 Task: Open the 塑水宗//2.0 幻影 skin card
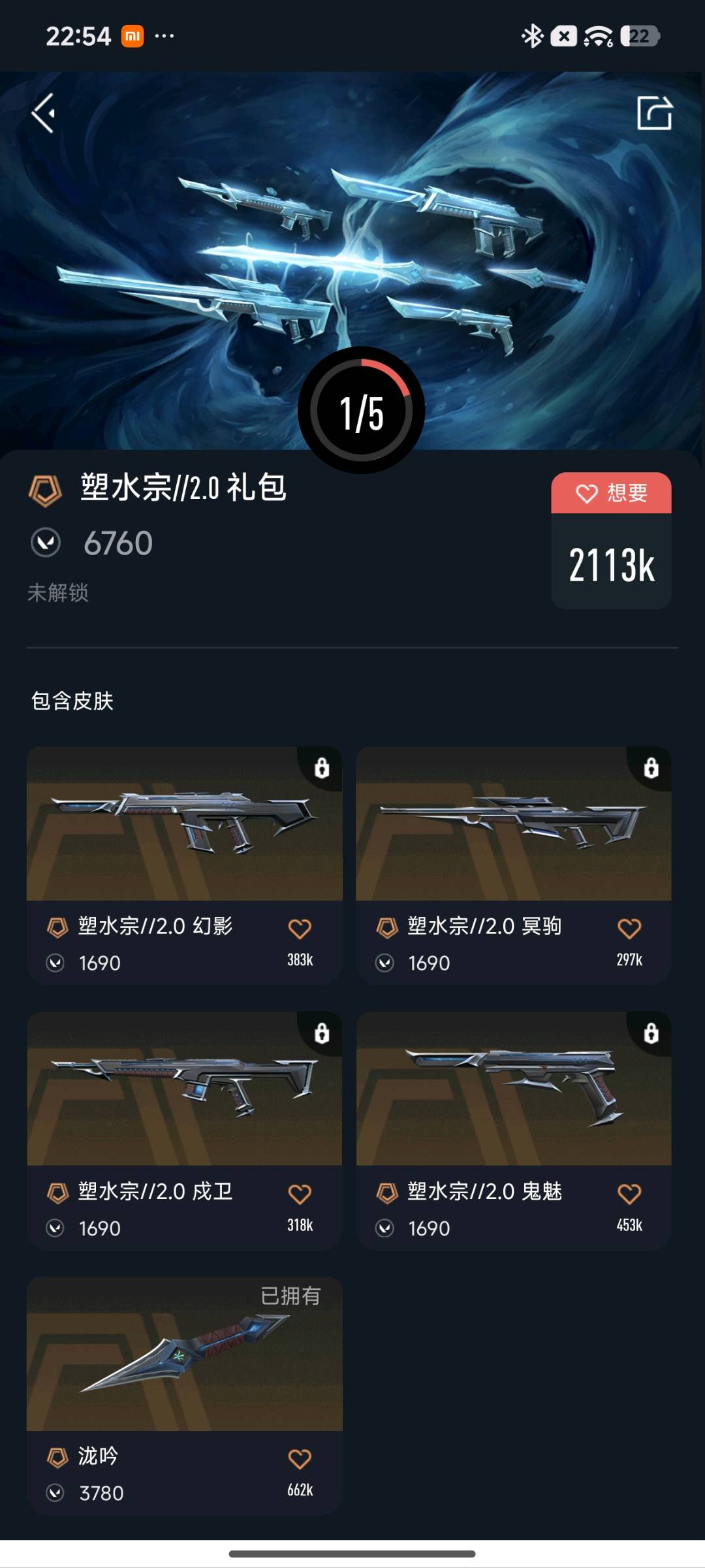click(x=184, y=865)
